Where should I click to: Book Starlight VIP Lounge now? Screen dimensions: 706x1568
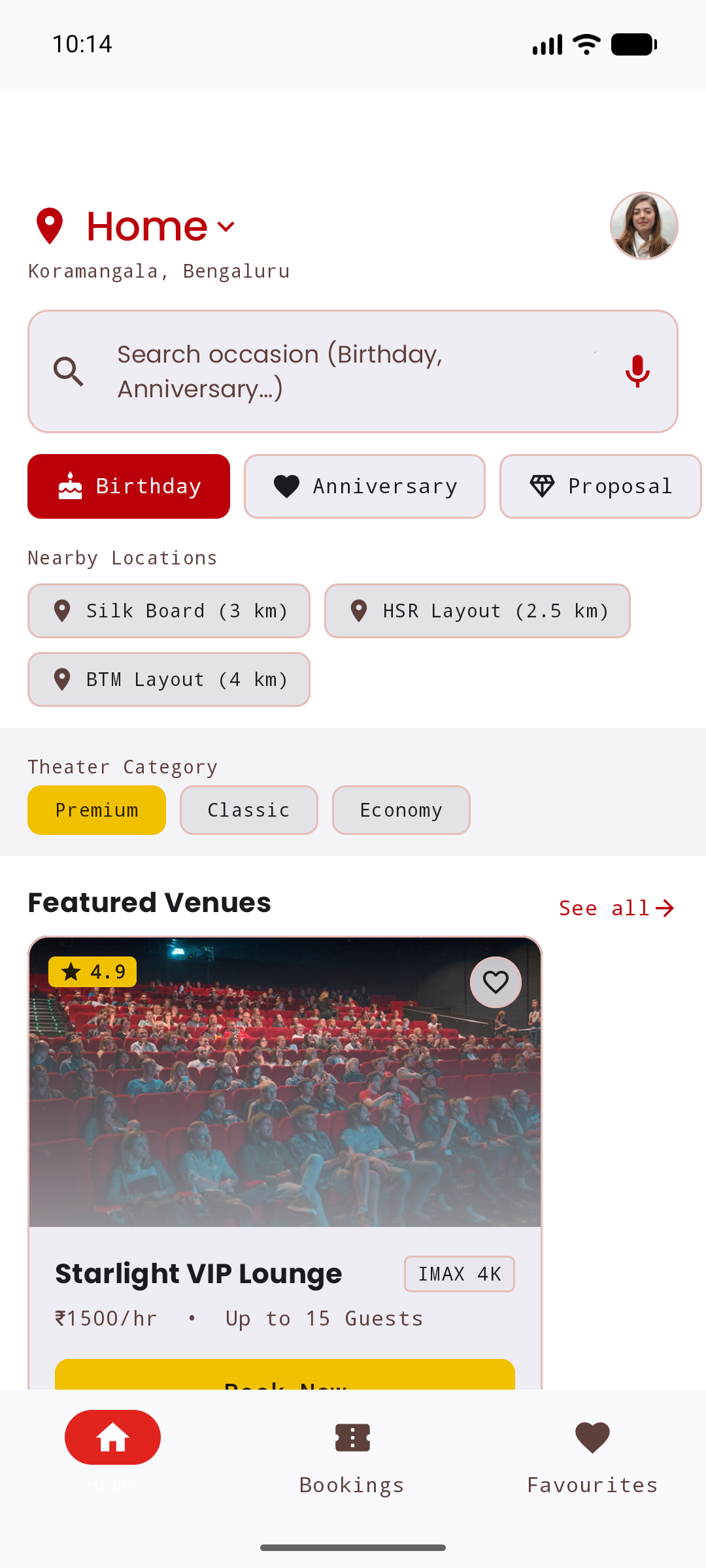pos(285,1374)
